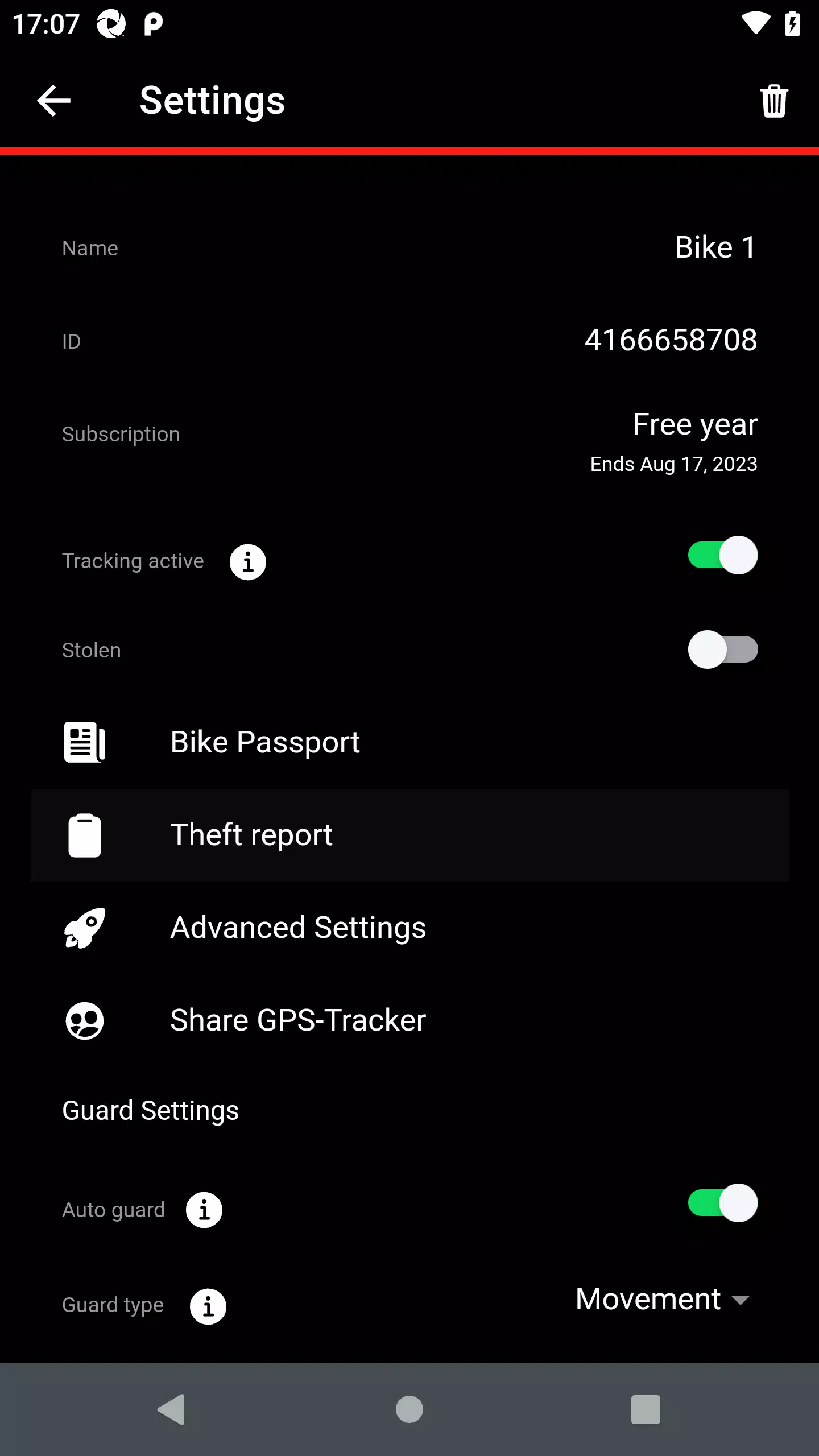
Task: Select the bike name Bike 1
Action: tap(715, 247)
